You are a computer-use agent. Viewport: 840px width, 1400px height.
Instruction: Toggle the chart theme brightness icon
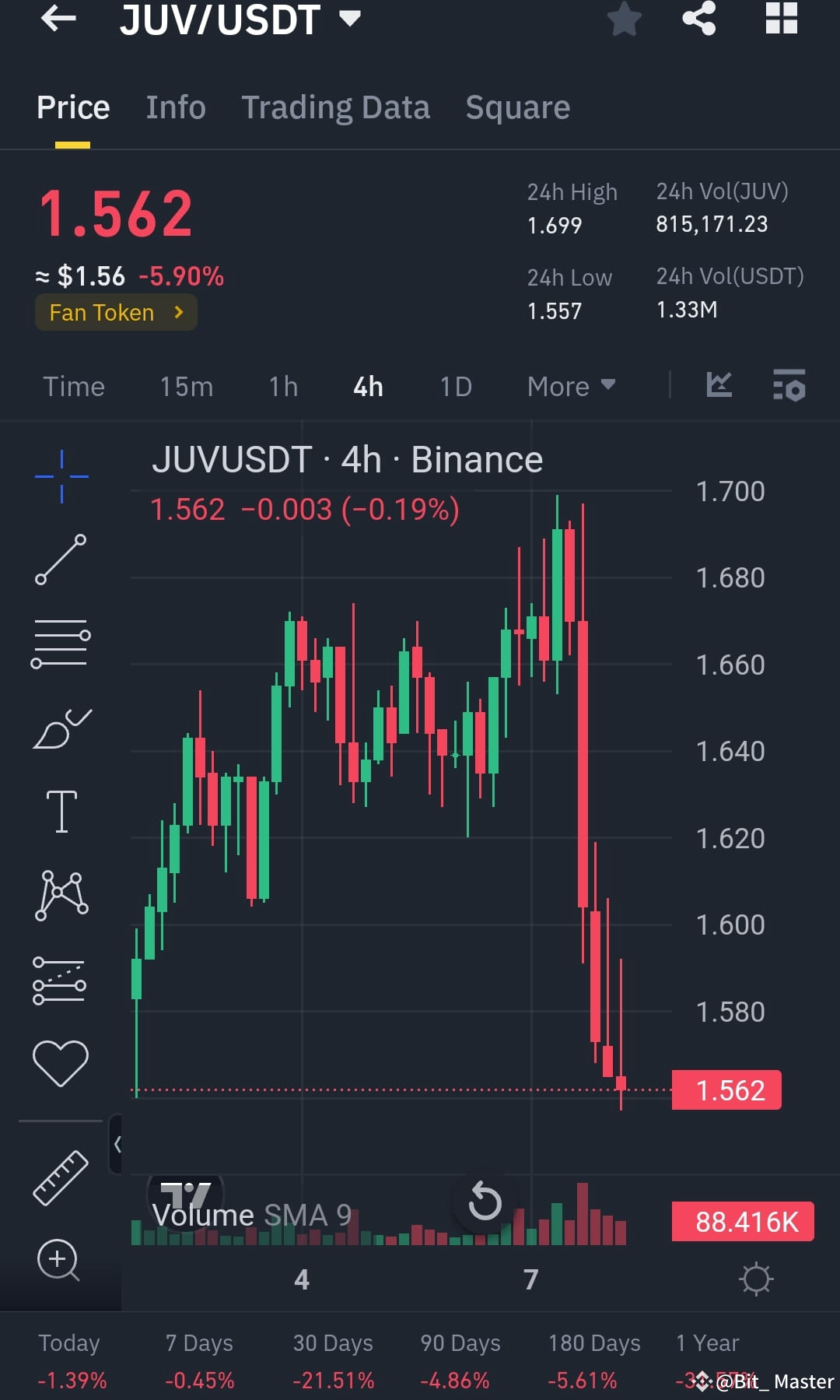pyautogui.click(x=756, y=1277)
